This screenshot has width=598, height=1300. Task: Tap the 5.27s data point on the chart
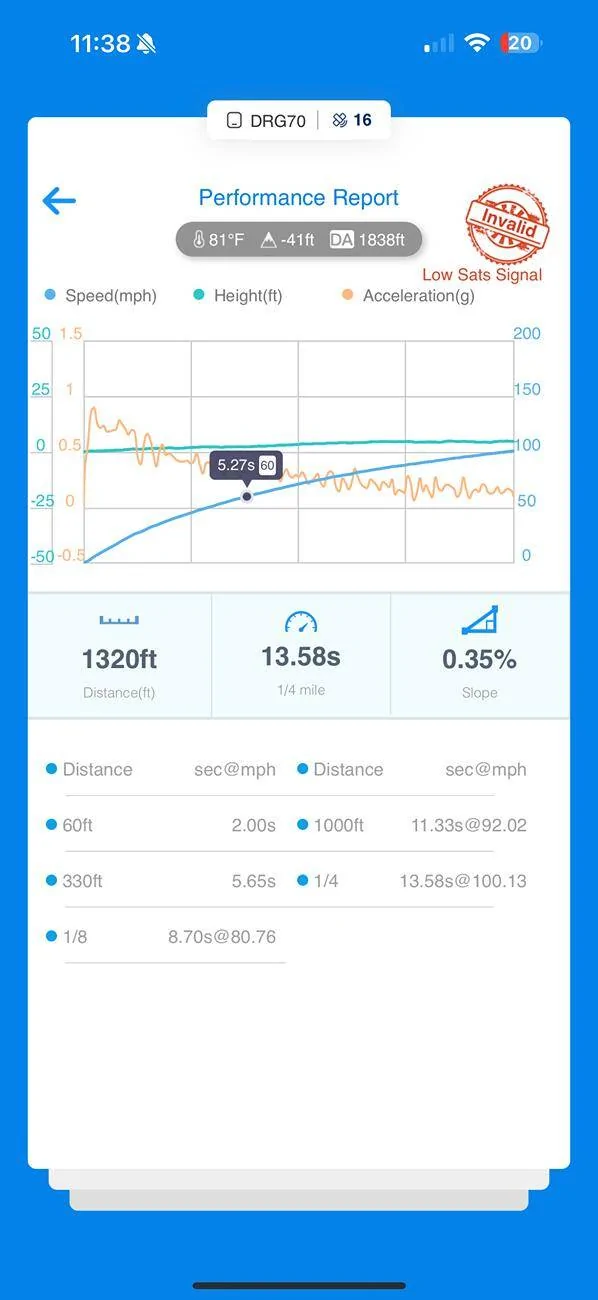247,496
